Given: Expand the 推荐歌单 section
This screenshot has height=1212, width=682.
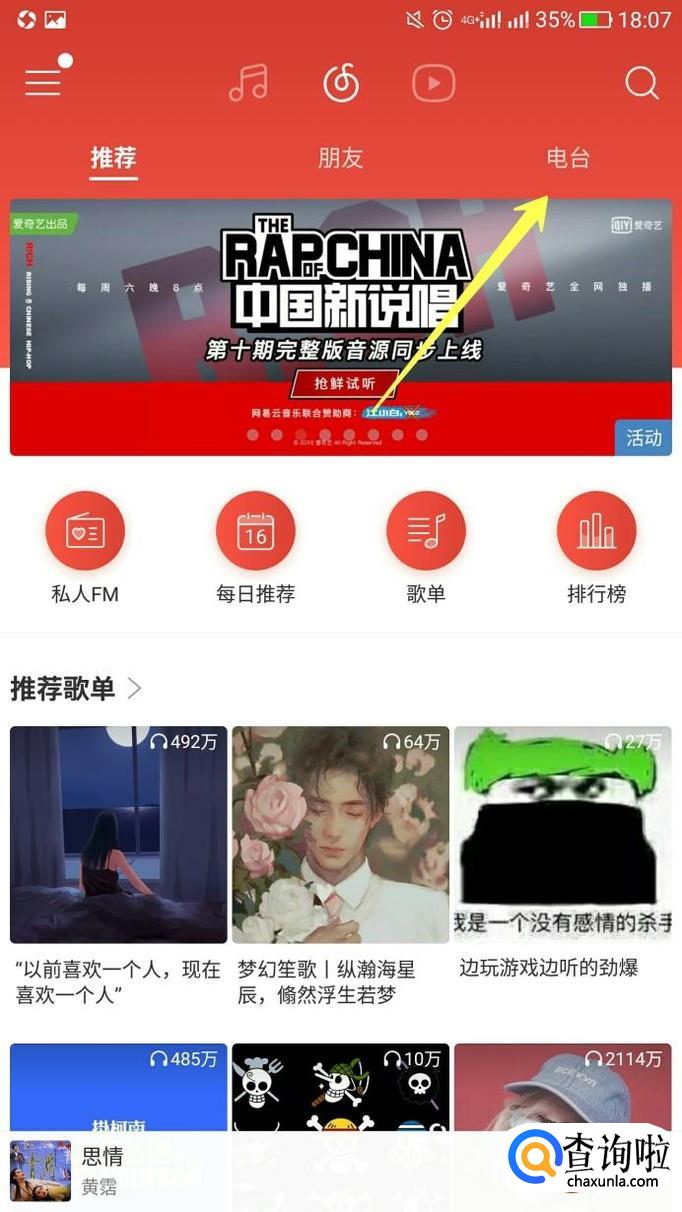Looking at the screenshot, I should click(76, 688).
